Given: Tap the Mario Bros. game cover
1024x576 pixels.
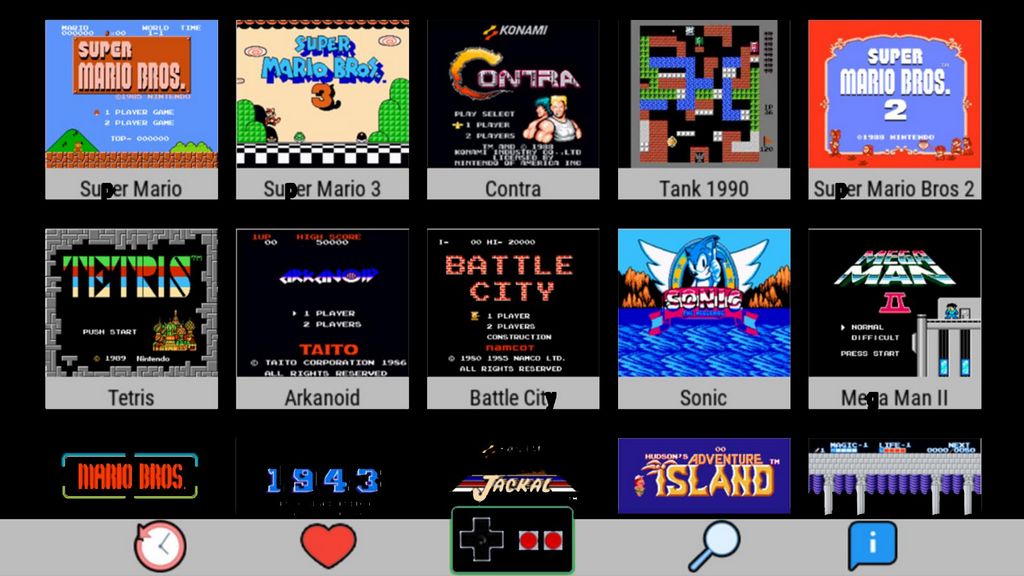Looking at the screenshot, I should point(131,476).
